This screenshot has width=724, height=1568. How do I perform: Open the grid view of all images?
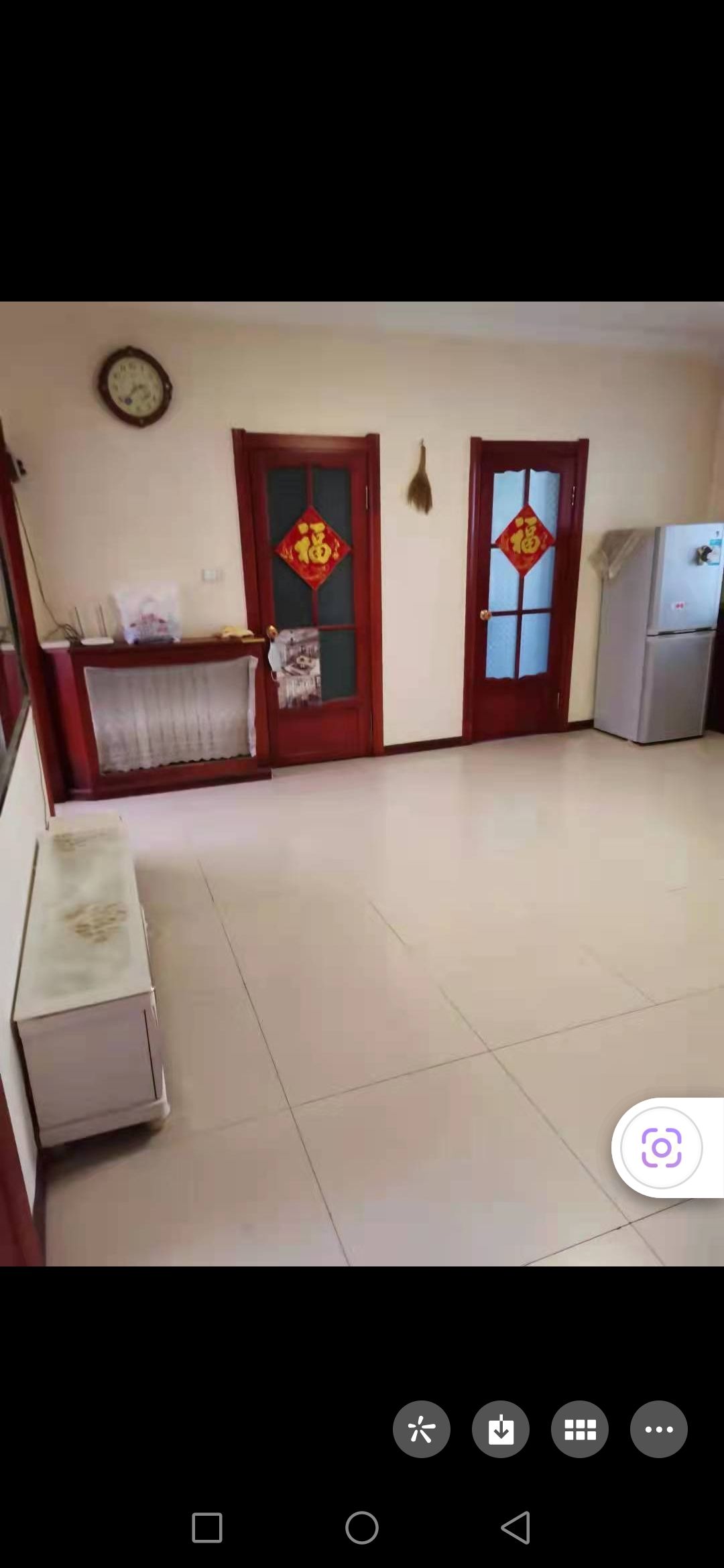pyautogui.click(x=580, y=1429)
